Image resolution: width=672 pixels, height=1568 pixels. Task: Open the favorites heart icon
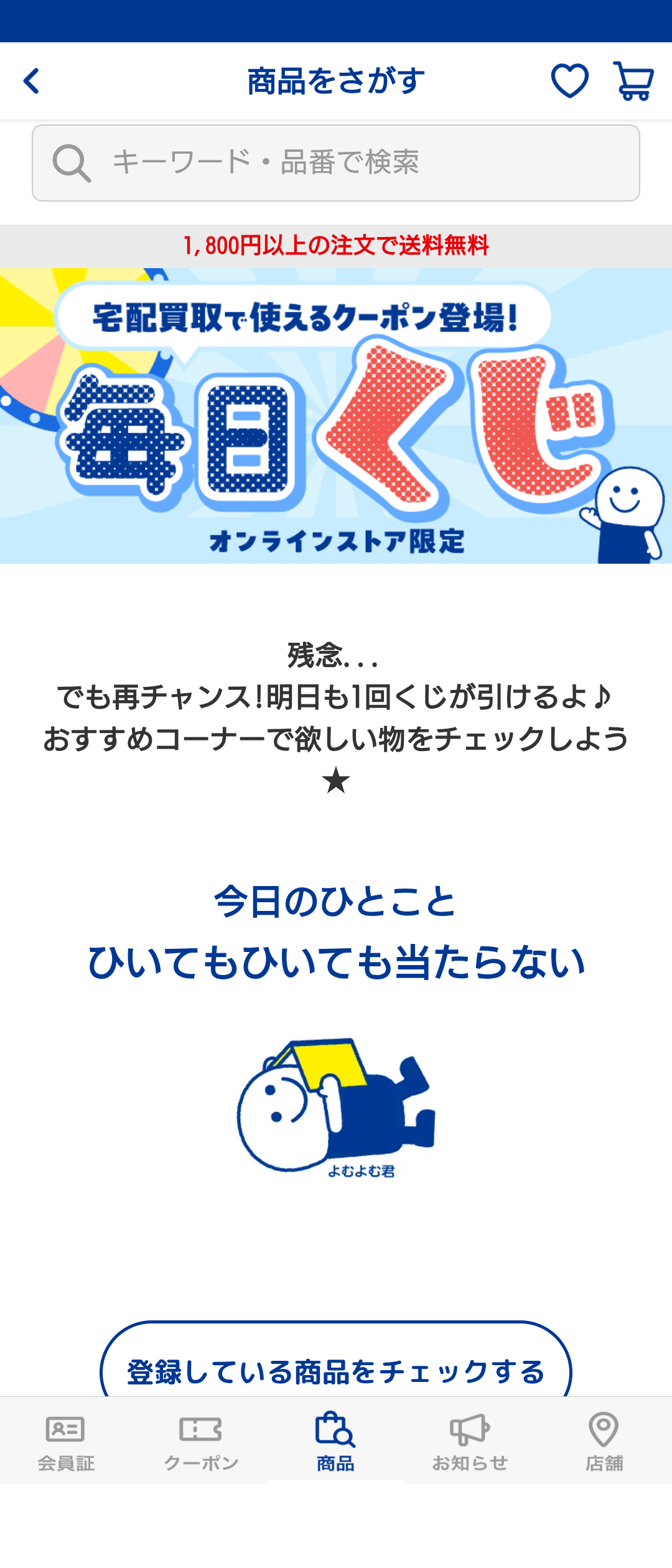tap(569, 82)
